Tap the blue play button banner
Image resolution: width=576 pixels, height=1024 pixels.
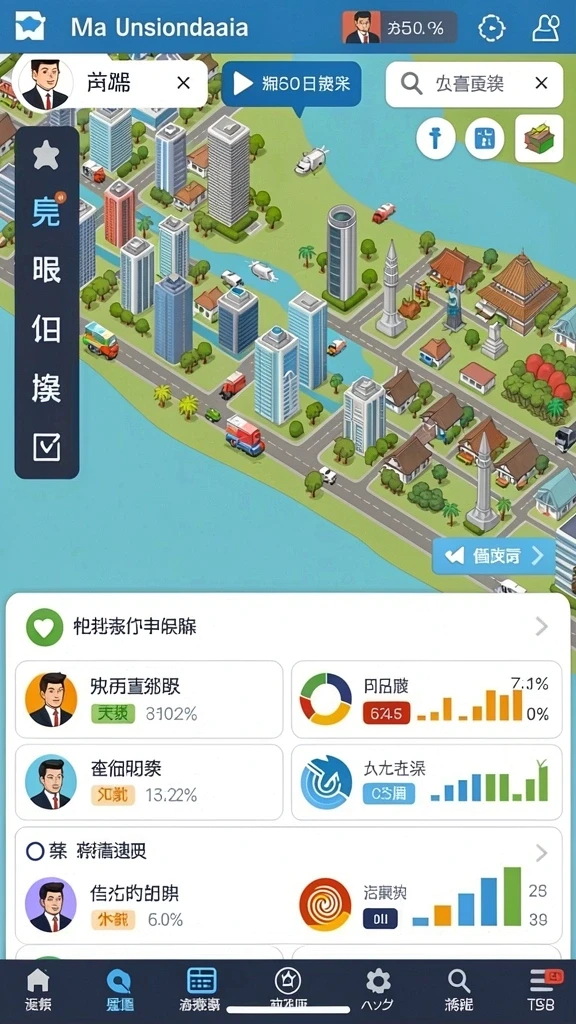[291, 84]
